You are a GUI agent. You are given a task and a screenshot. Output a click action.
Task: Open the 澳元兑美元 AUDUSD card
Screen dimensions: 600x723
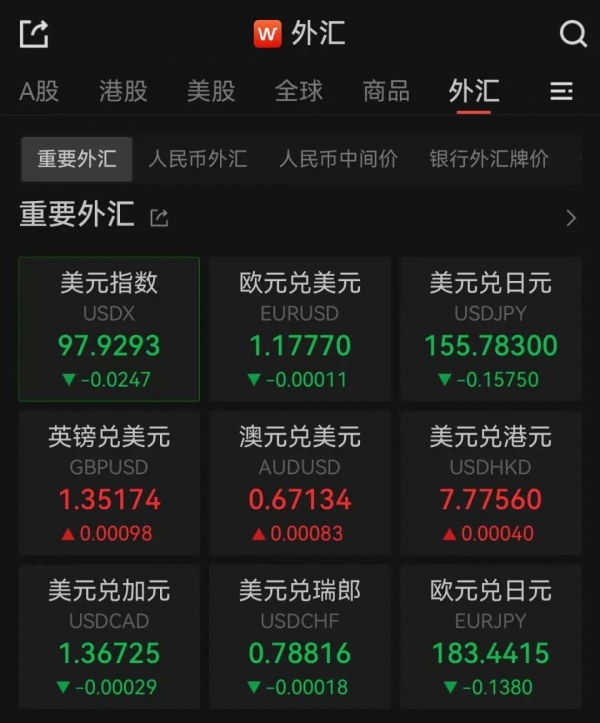coord(300,484)
